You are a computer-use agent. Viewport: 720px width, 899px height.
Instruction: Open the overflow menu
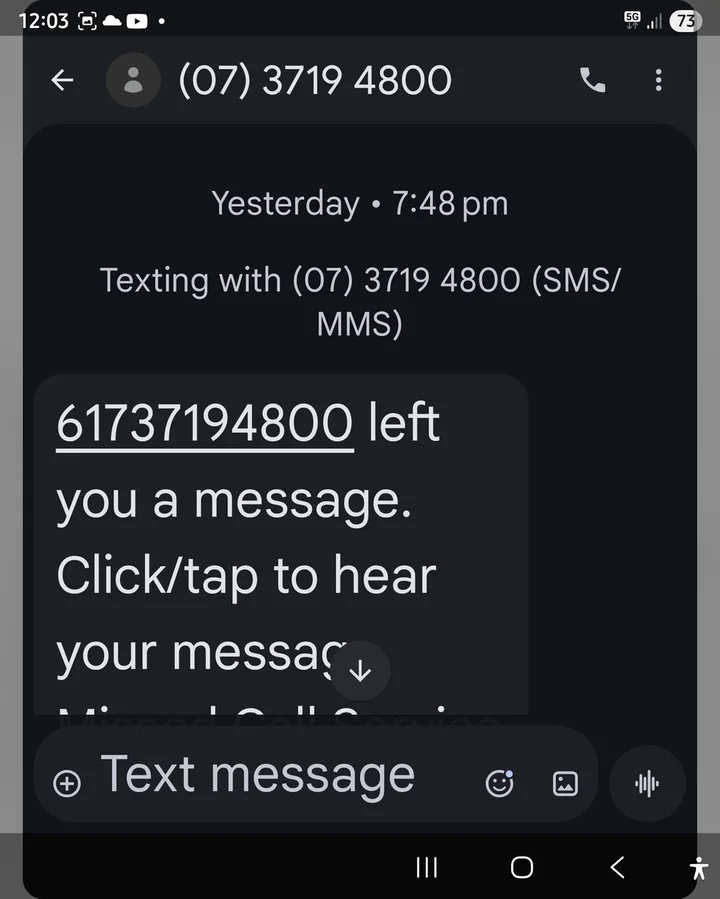tap(658, 81)
